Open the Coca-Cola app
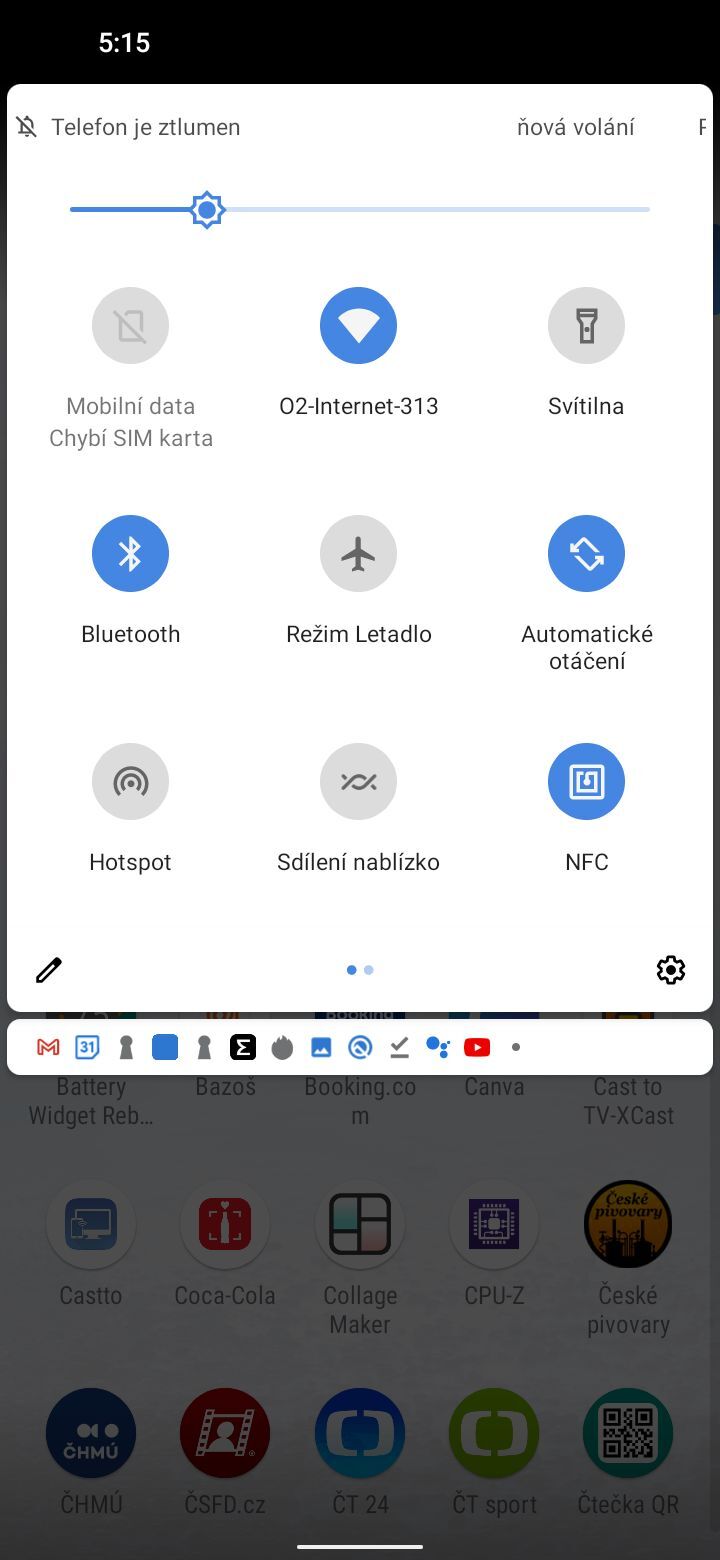The height and width of the screenshot is (1560, 720). (224, 1224)
